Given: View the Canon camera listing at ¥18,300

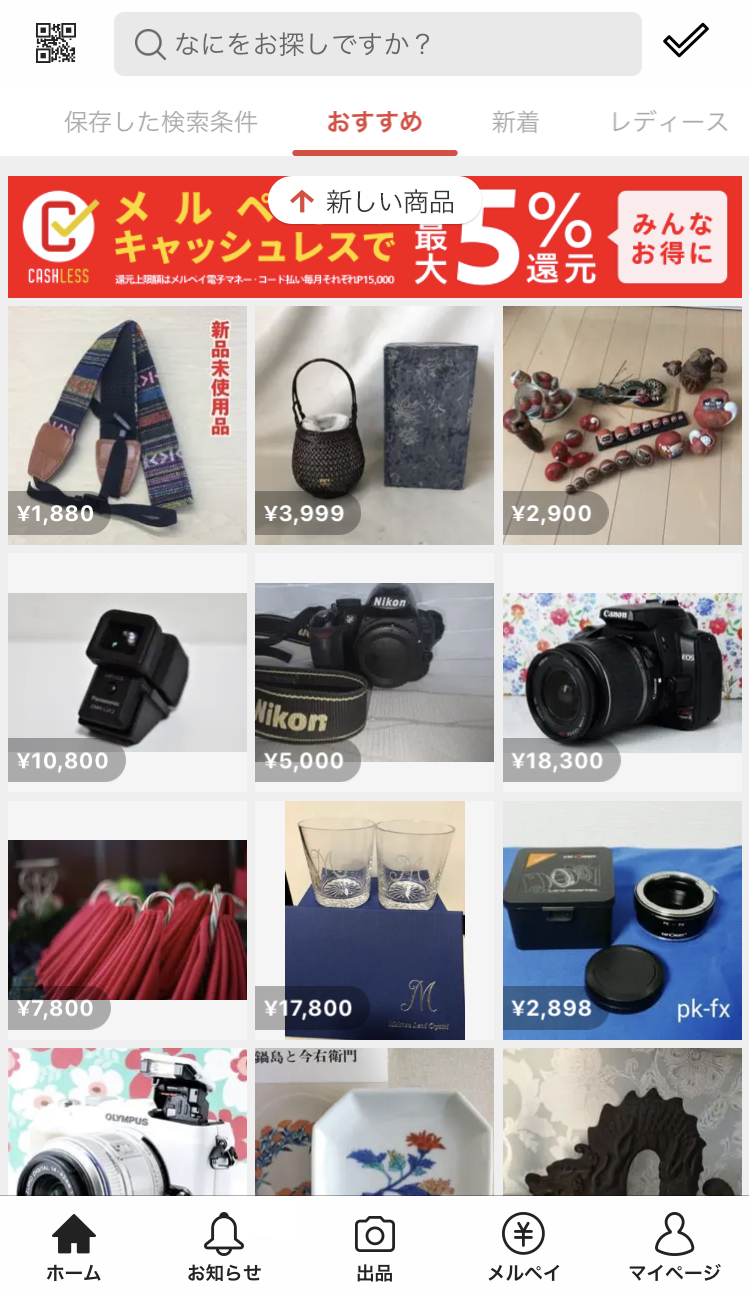Looking at the screenshot, I should [x=622, y=672].
